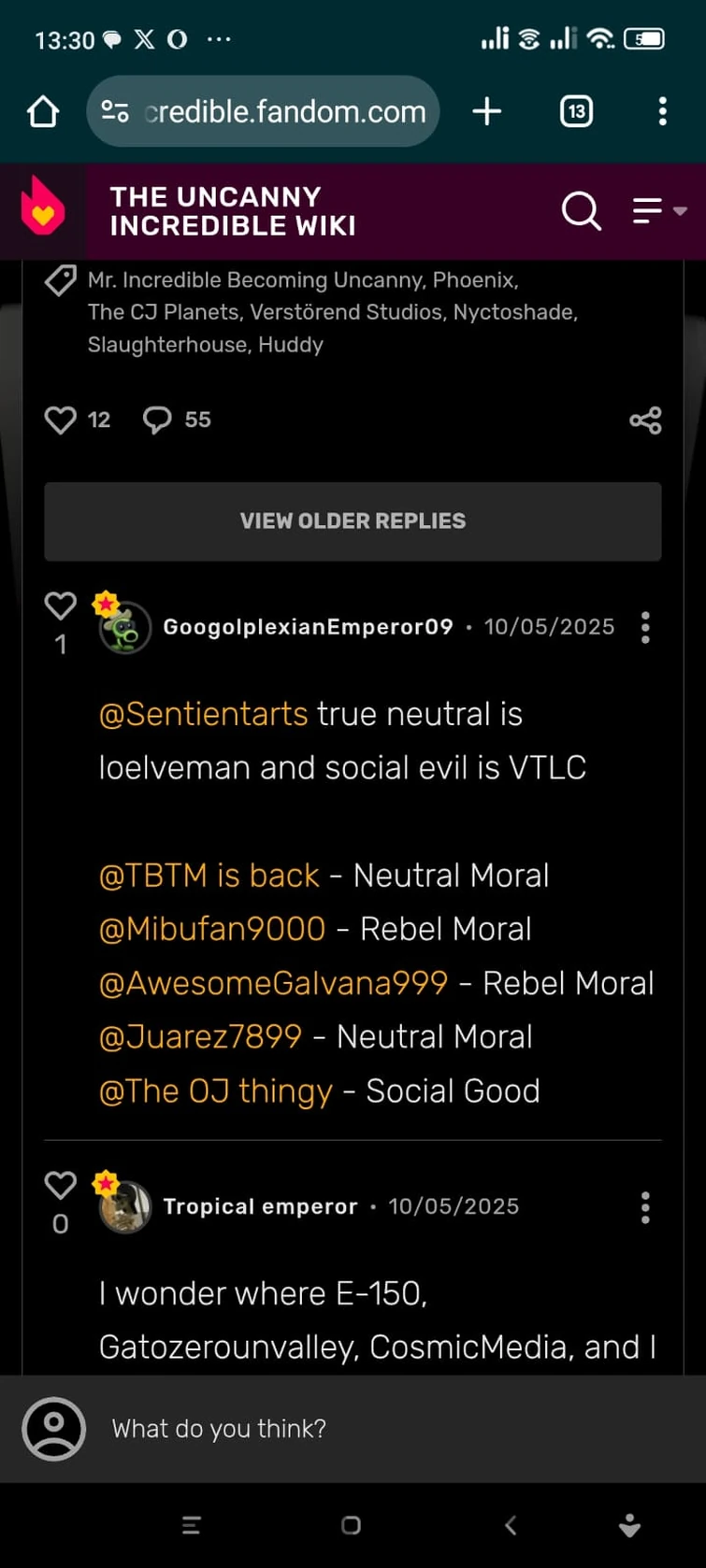706x1568 pixels.
Task: Open Tropical emperor's avatar
Action: click(124, 1206)
